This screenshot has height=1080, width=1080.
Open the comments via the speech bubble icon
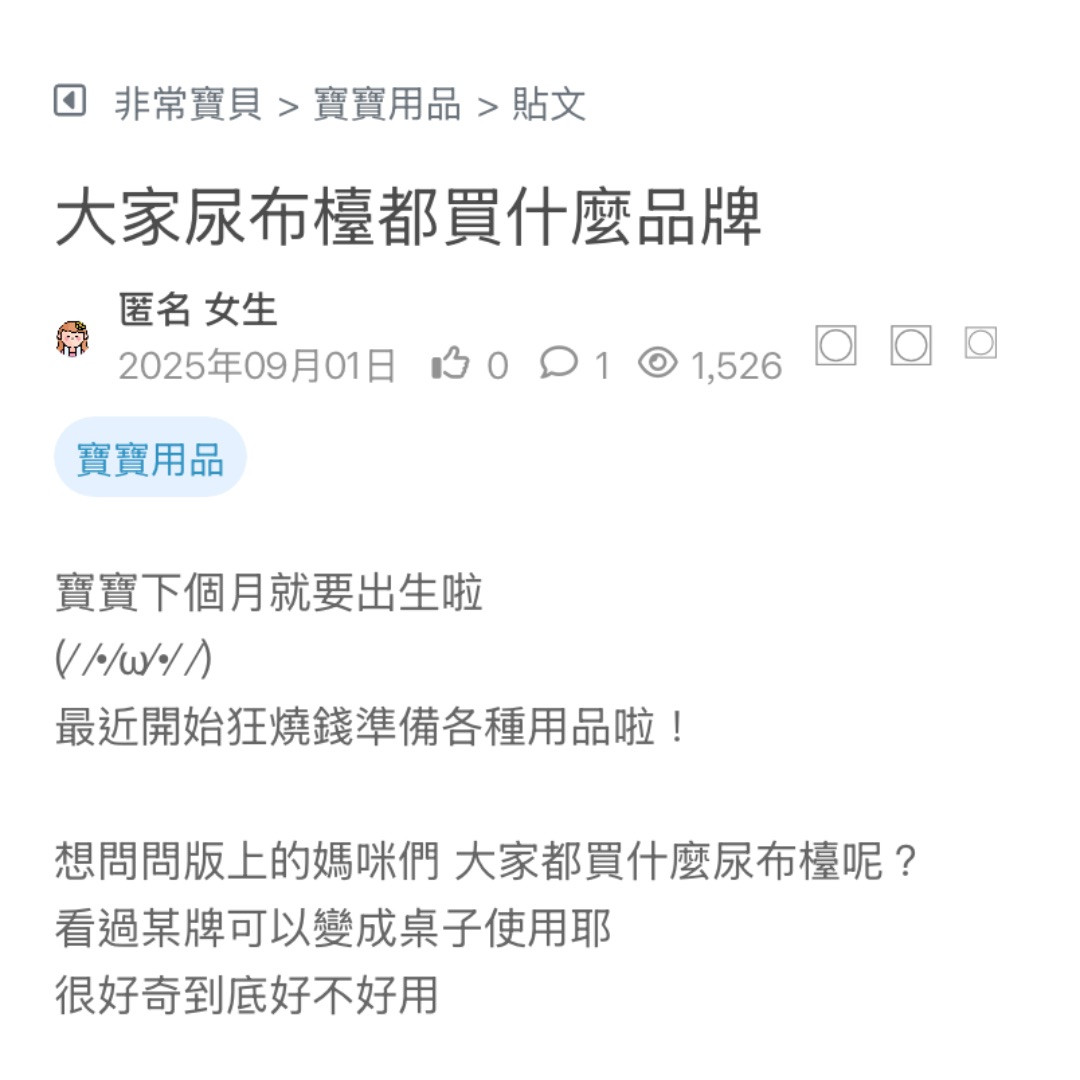(559, 363)
